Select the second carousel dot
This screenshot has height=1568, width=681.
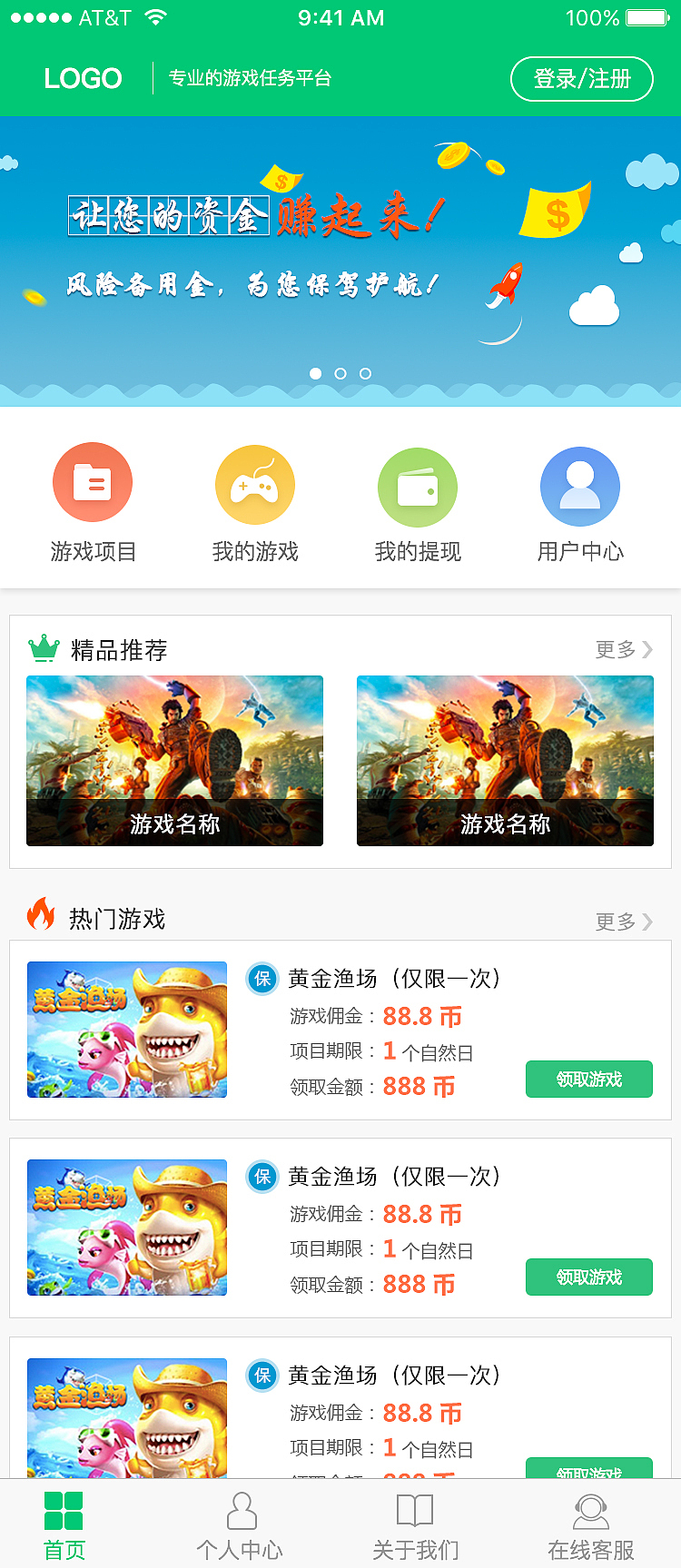(x=340, y=373)
